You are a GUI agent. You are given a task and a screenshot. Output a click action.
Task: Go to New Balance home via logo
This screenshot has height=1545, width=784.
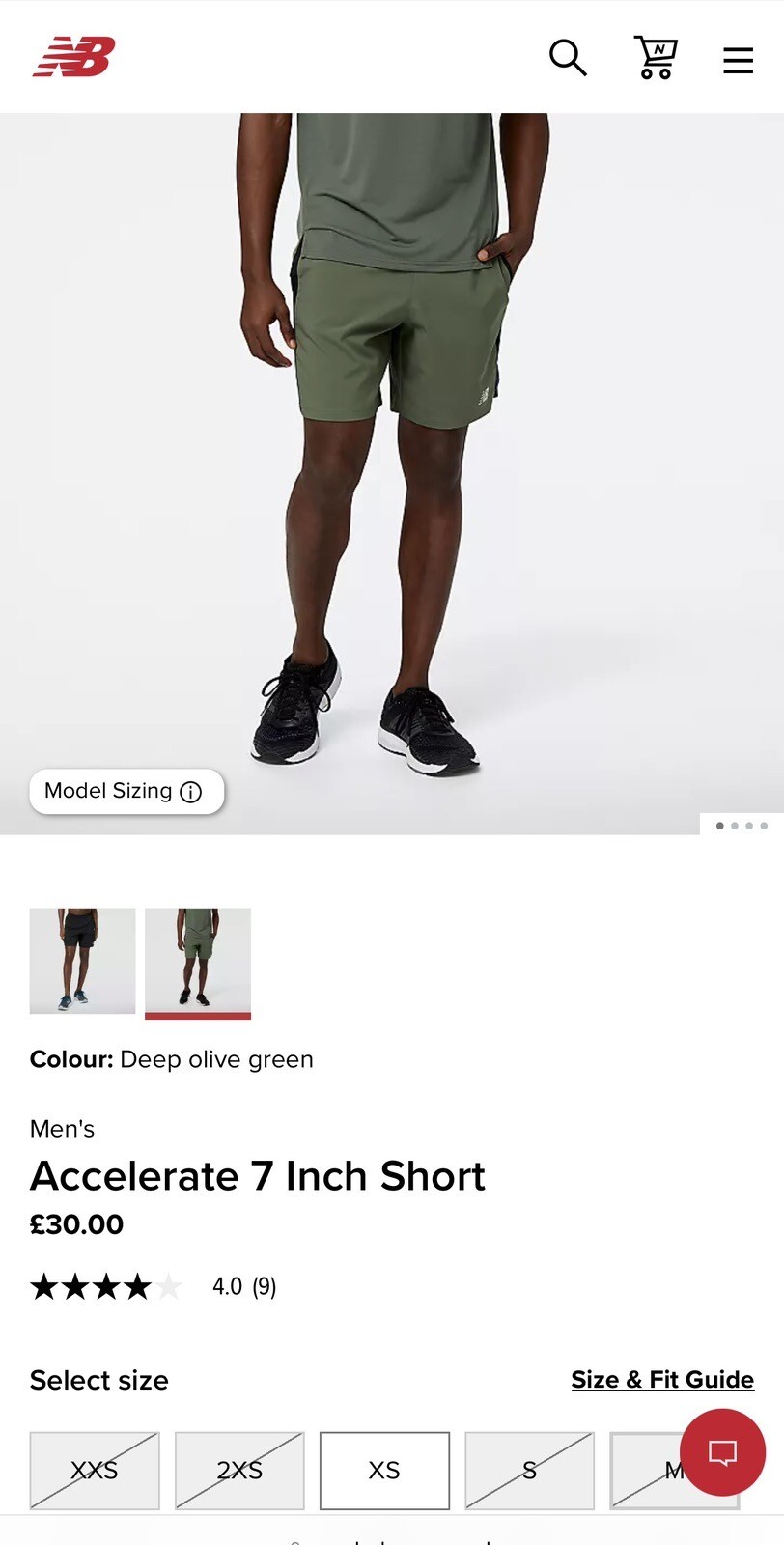(x=74, y=57)
